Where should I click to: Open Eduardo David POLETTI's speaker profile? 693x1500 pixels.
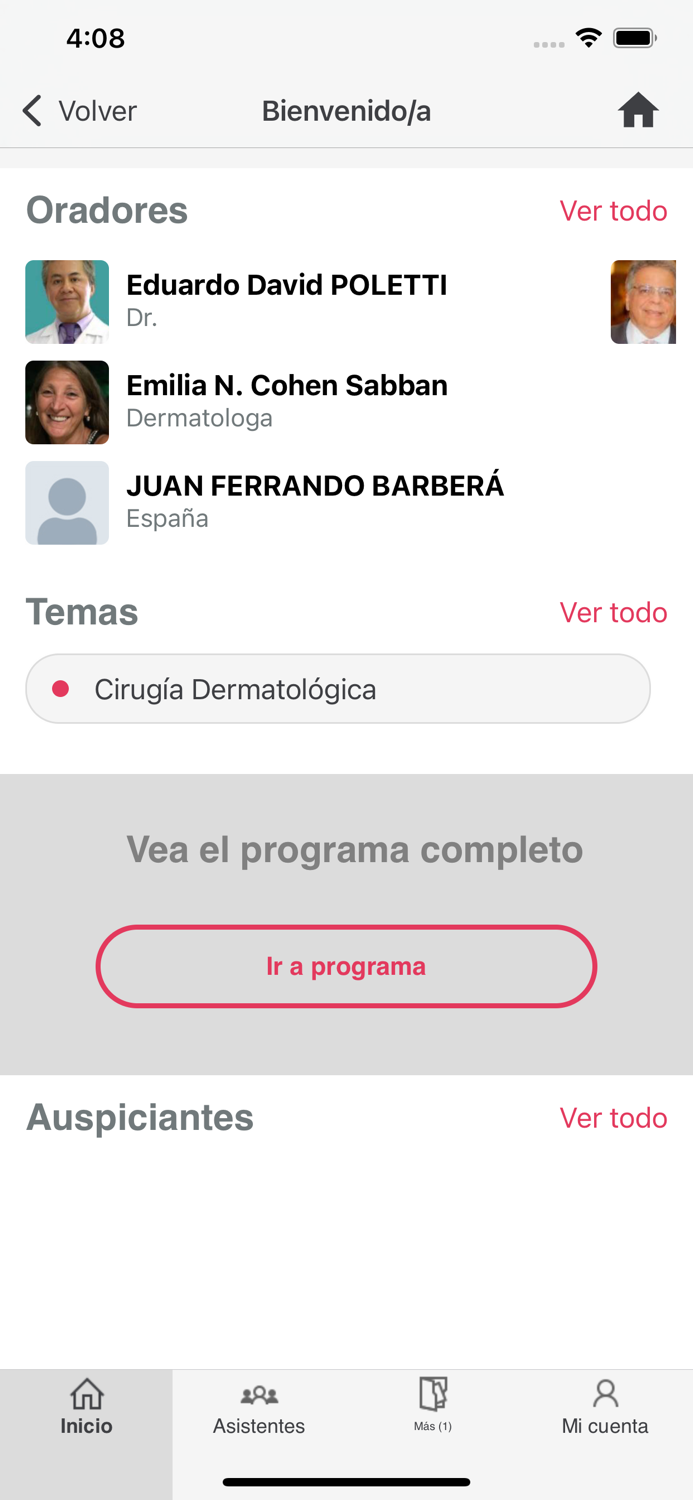(286, 300)
